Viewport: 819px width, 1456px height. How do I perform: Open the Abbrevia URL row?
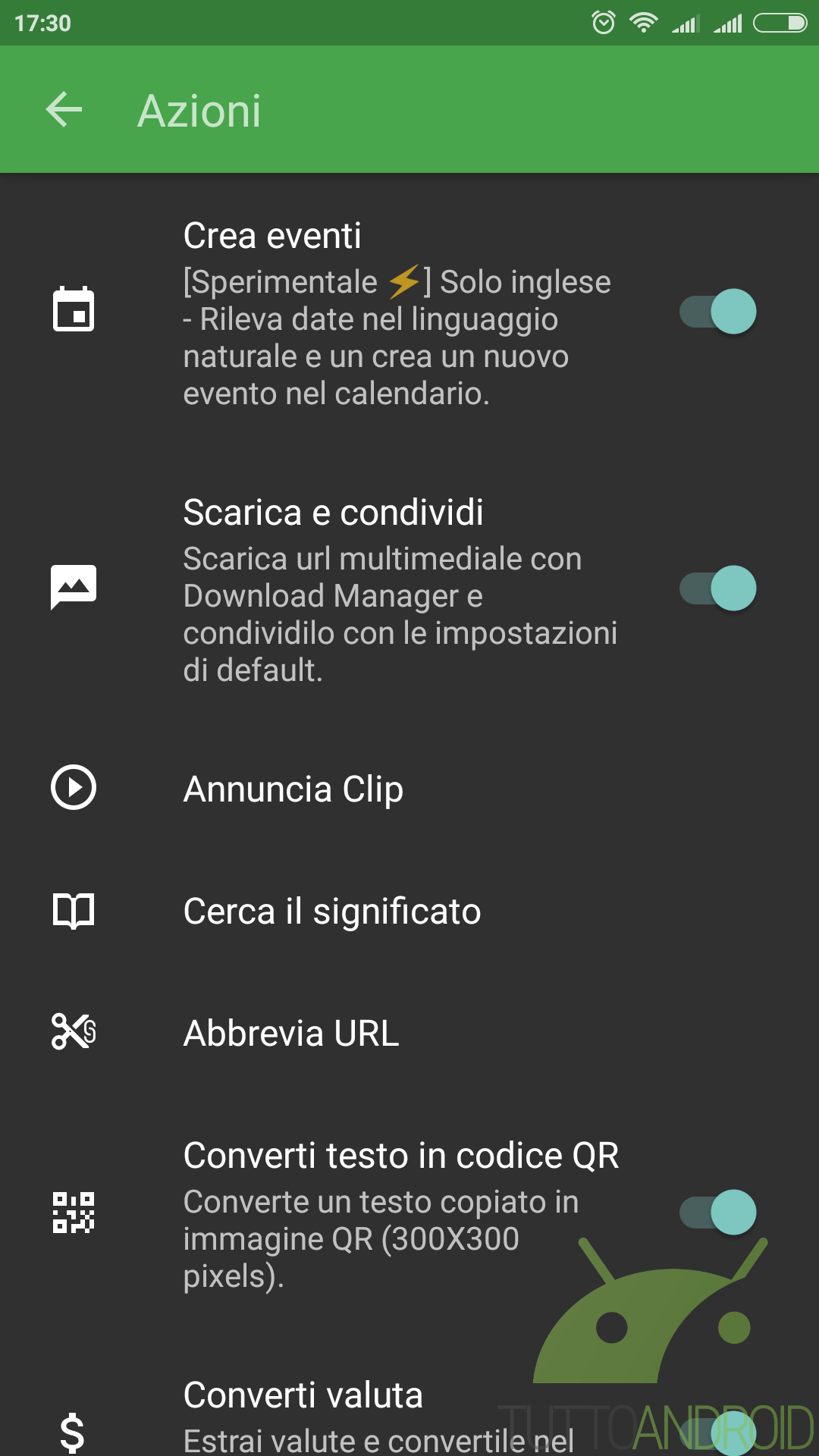click(x=409, y=1033)
